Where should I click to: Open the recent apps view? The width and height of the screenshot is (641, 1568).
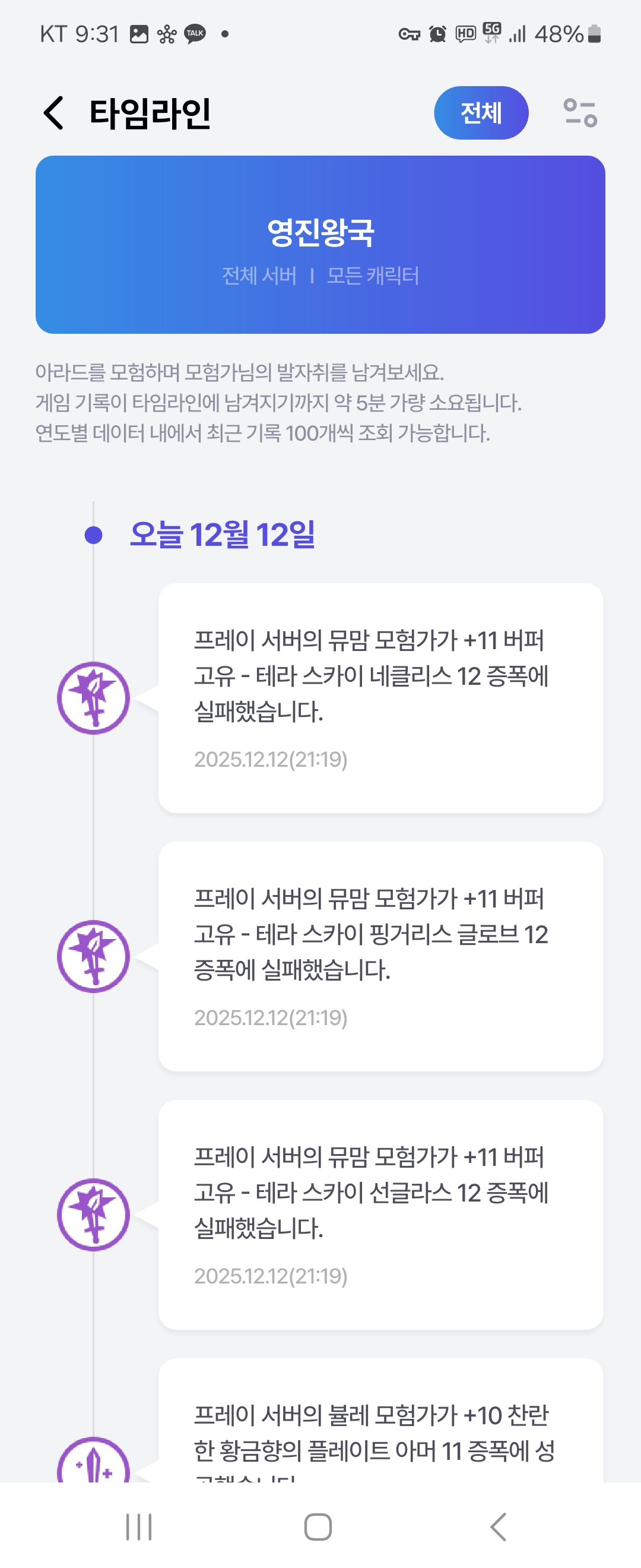click(x=139, y=1526)
